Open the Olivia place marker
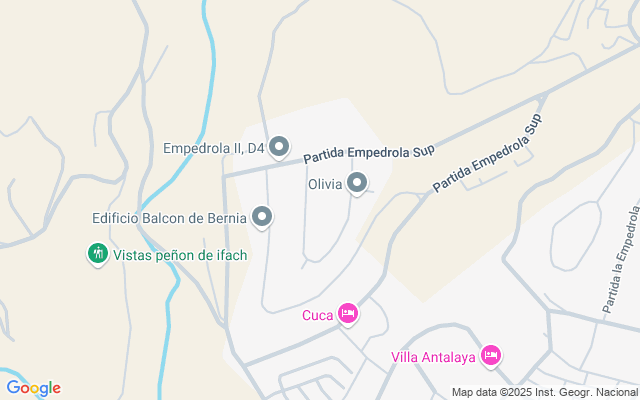Screen dimensions: 640x400 coord(357,182)
